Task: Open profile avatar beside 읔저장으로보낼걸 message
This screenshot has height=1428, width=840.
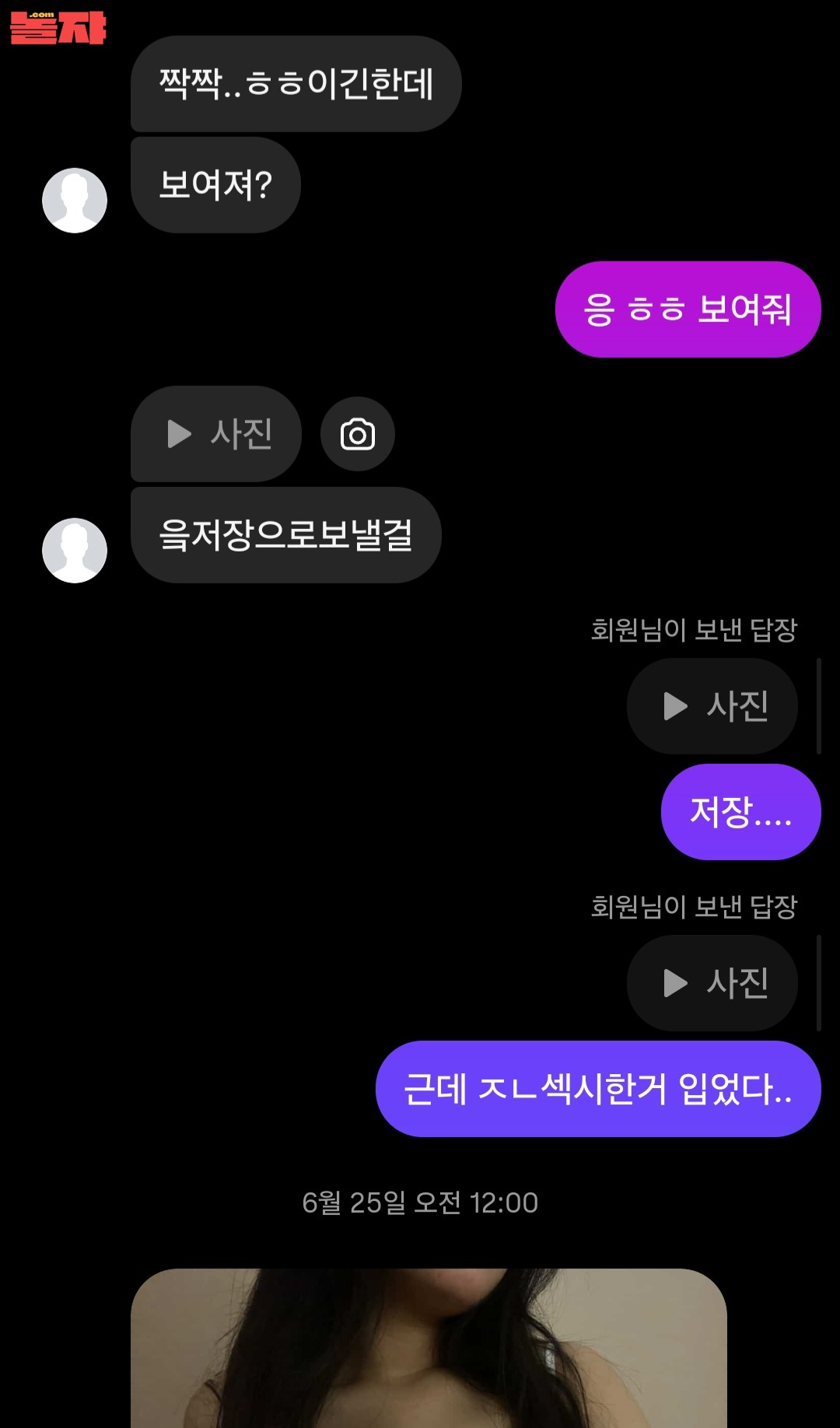Action: 75,551
